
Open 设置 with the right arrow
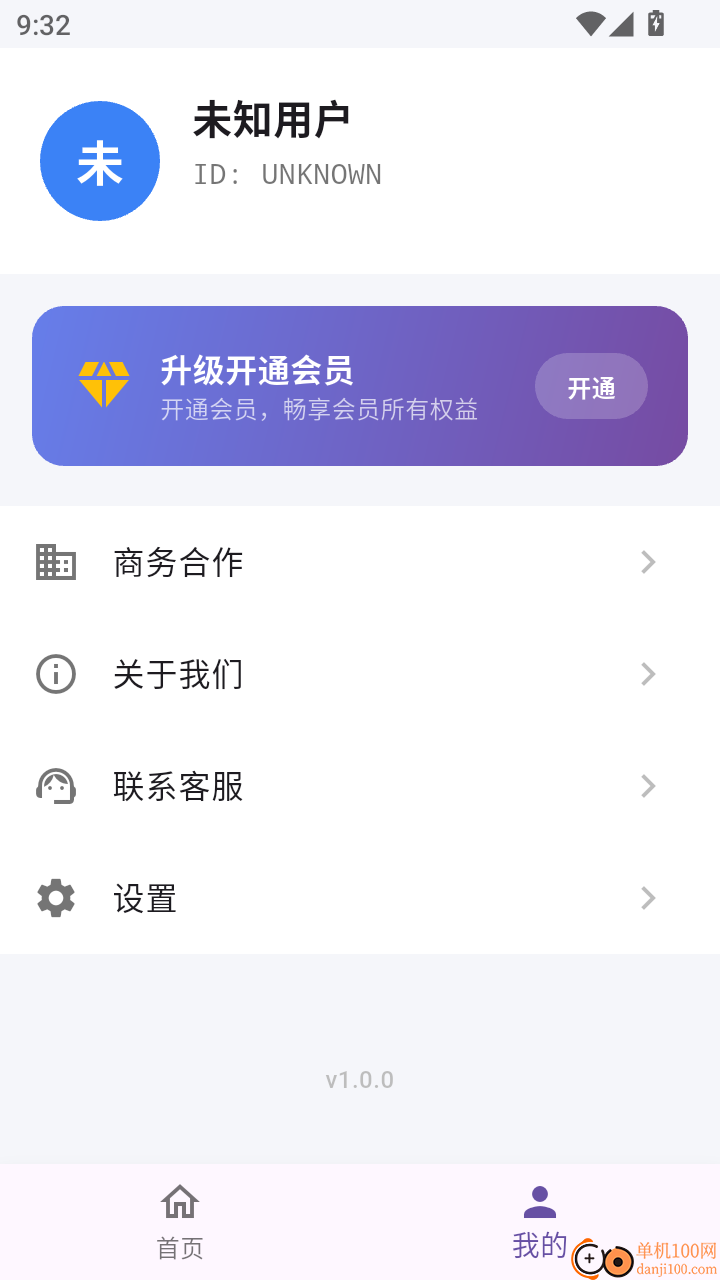[648, 898]
